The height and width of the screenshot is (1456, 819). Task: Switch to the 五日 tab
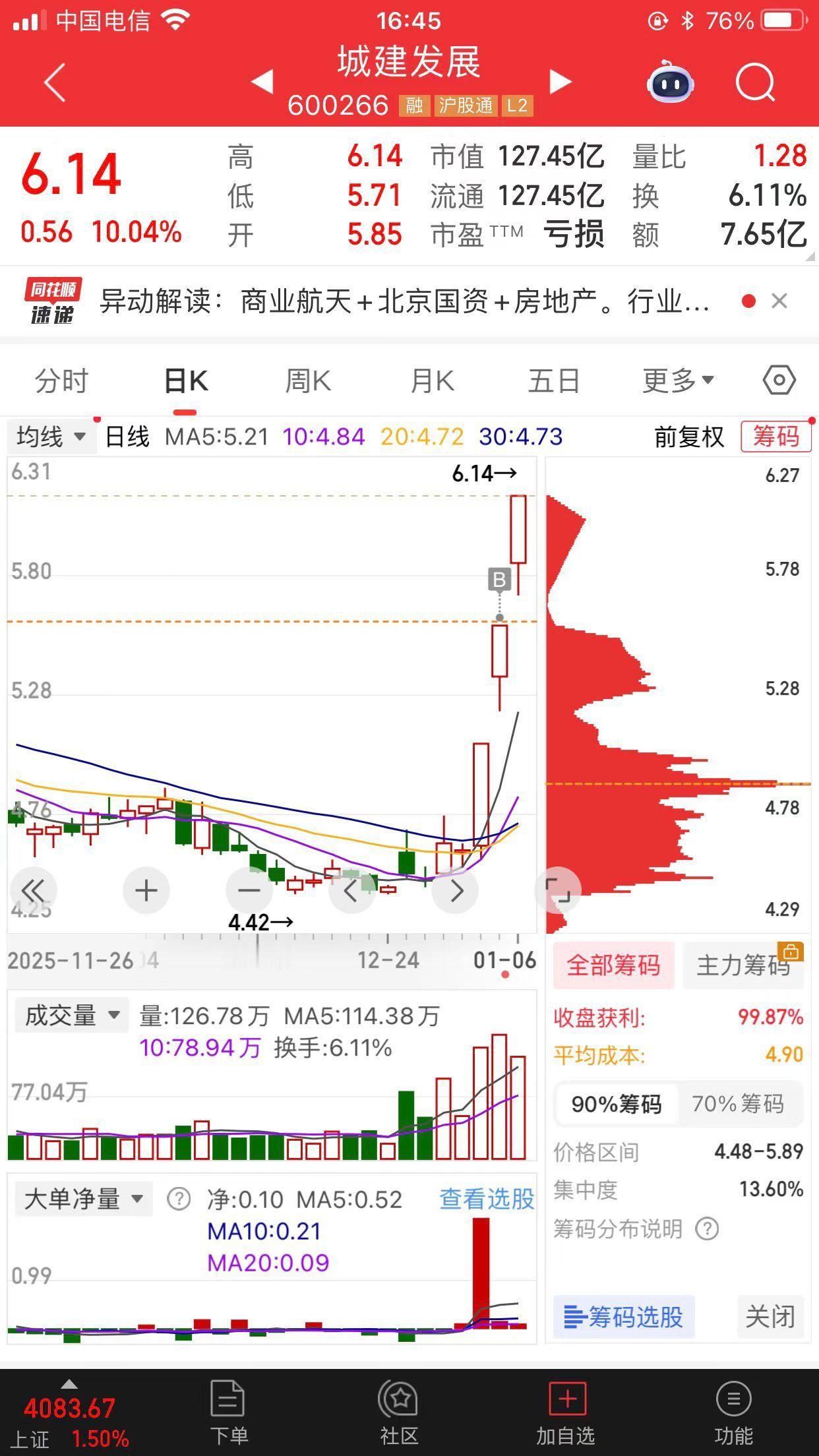554,381
